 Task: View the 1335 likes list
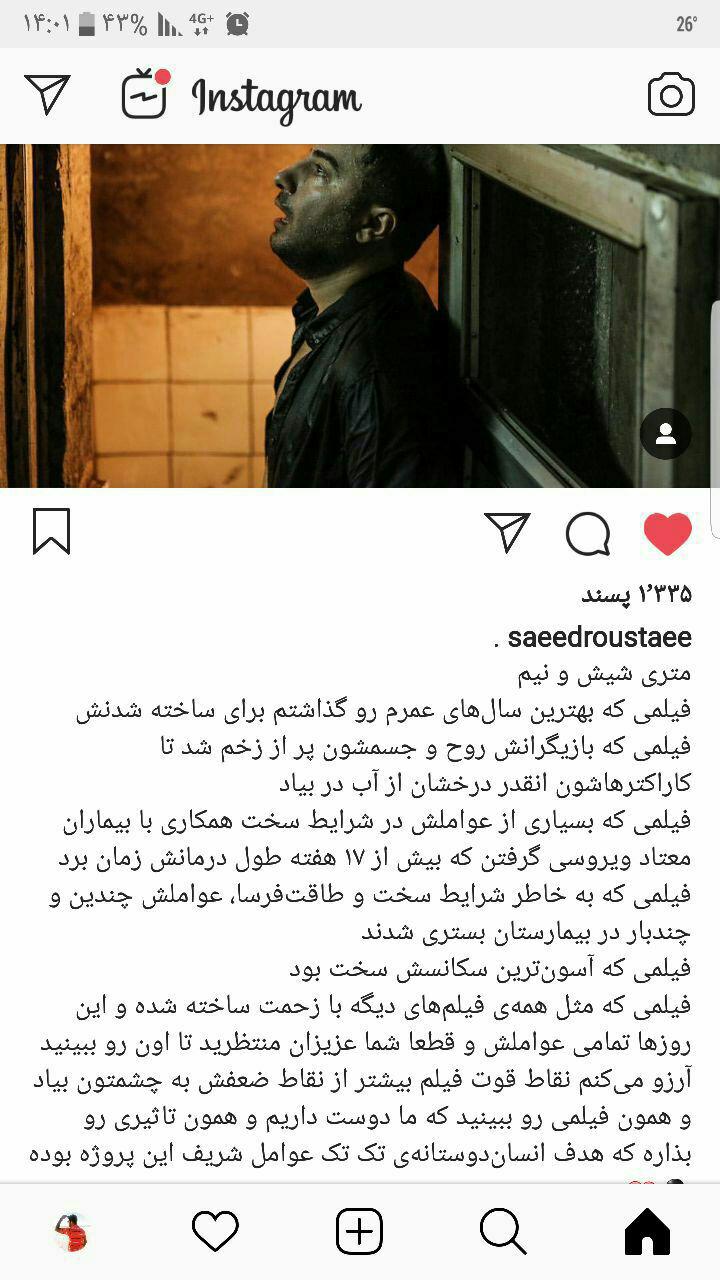pos(636,593)
